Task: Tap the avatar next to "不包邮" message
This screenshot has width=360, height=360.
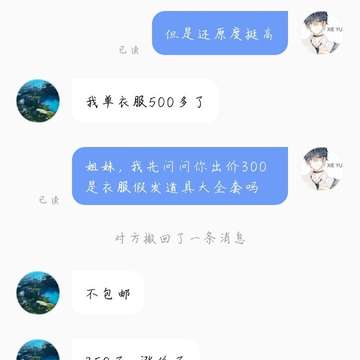Action: pos(38,293)
